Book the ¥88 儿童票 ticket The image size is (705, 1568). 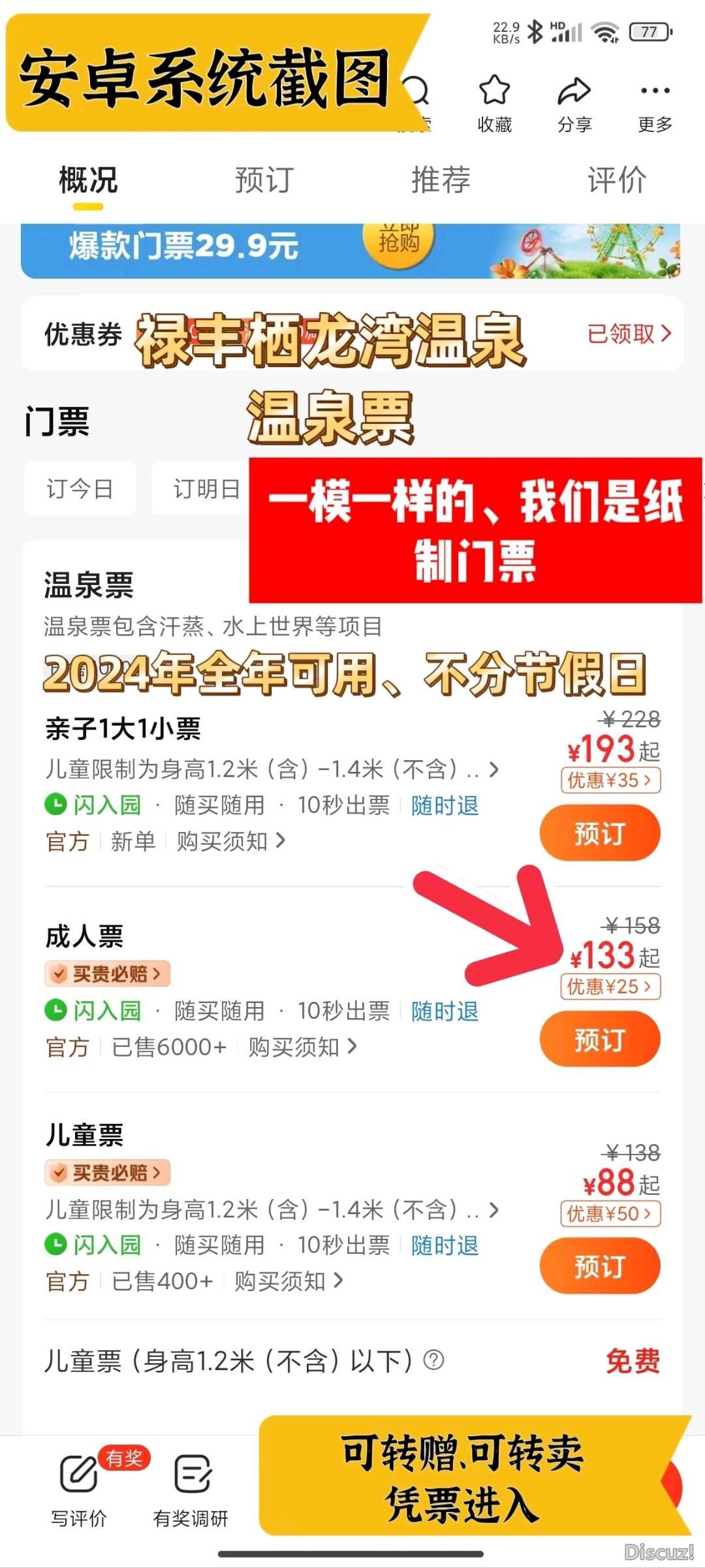click(599, 1266)
